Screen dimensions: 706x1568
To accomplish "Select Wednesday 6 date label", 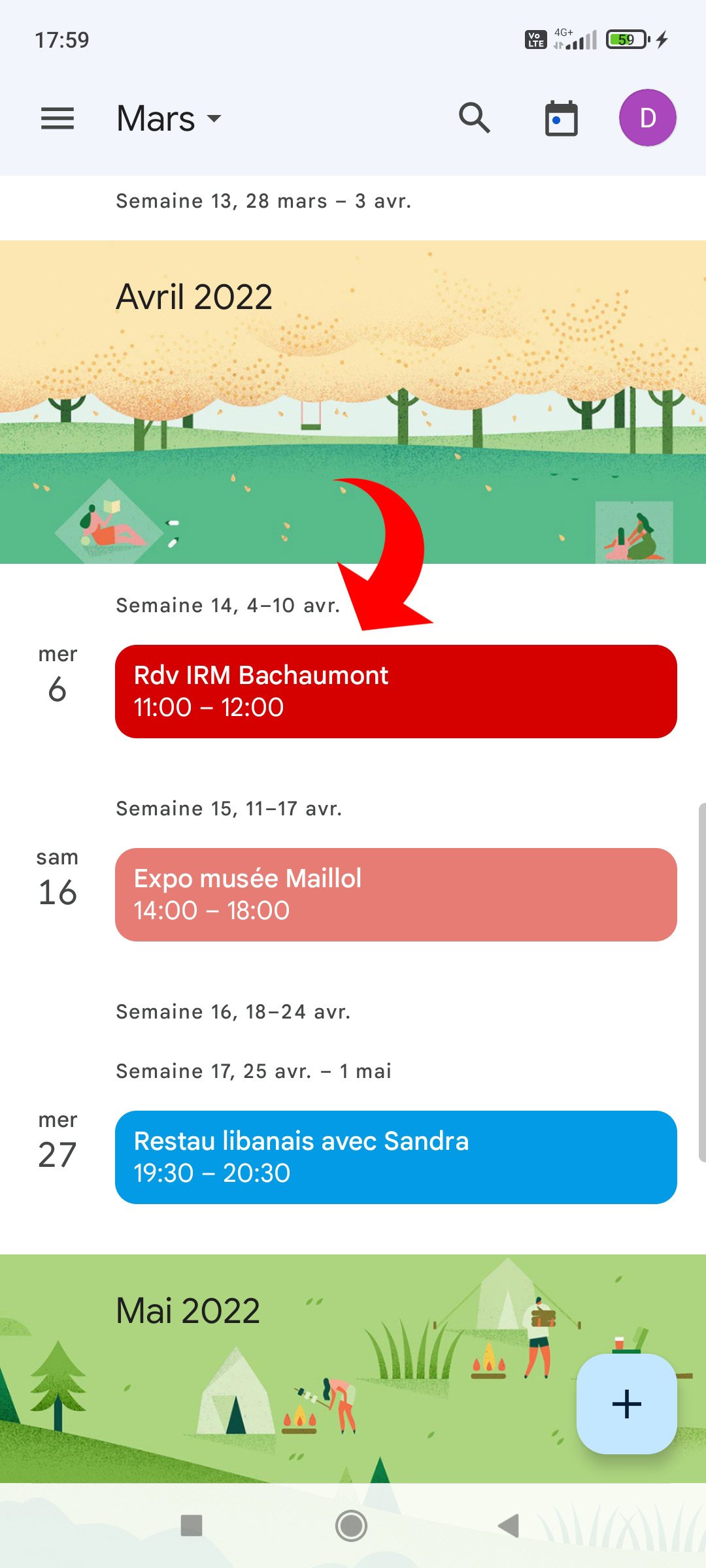I will coord(58,676).
